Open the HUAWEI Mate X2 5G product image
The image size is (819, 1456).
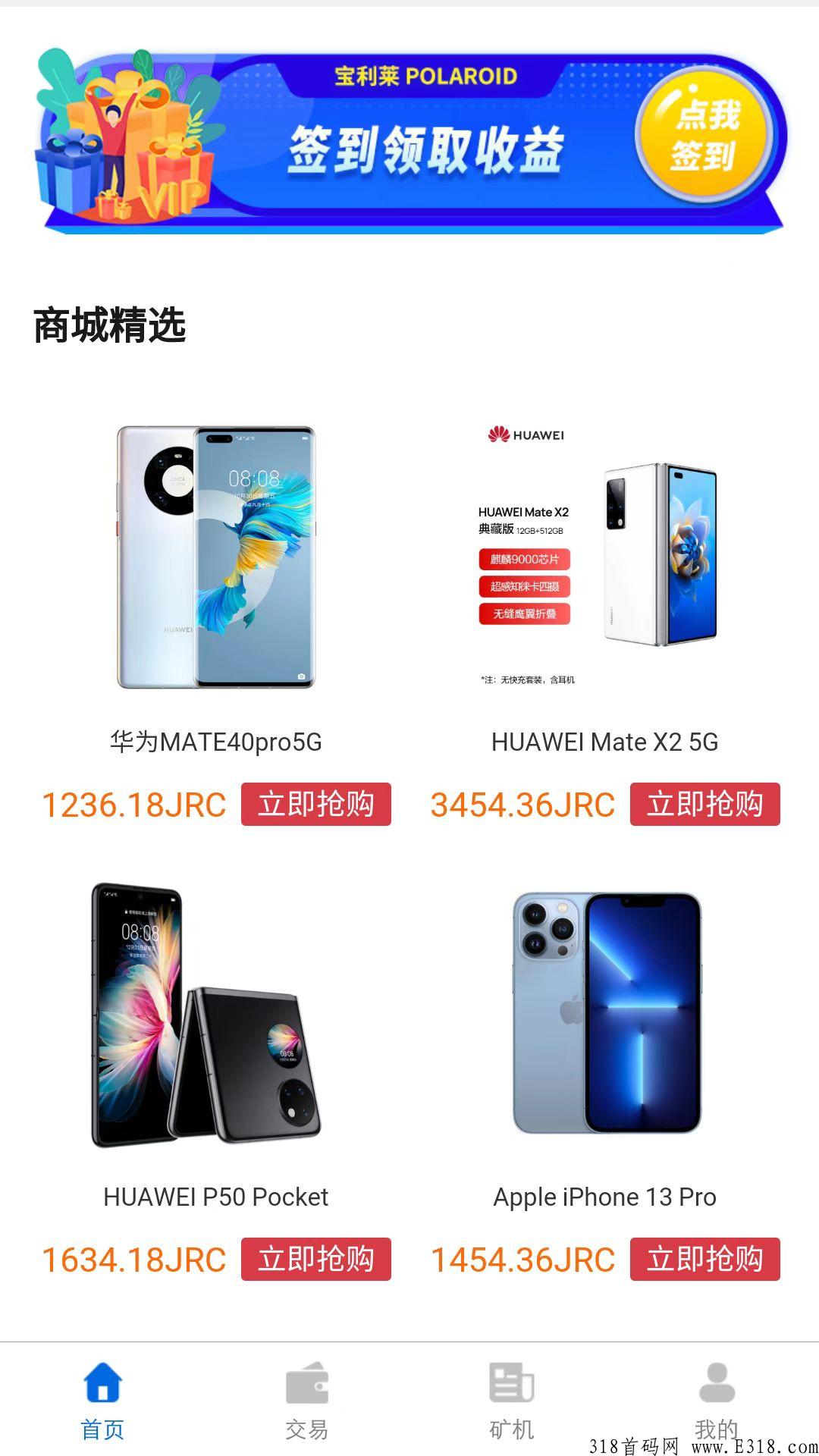(604, 557)
